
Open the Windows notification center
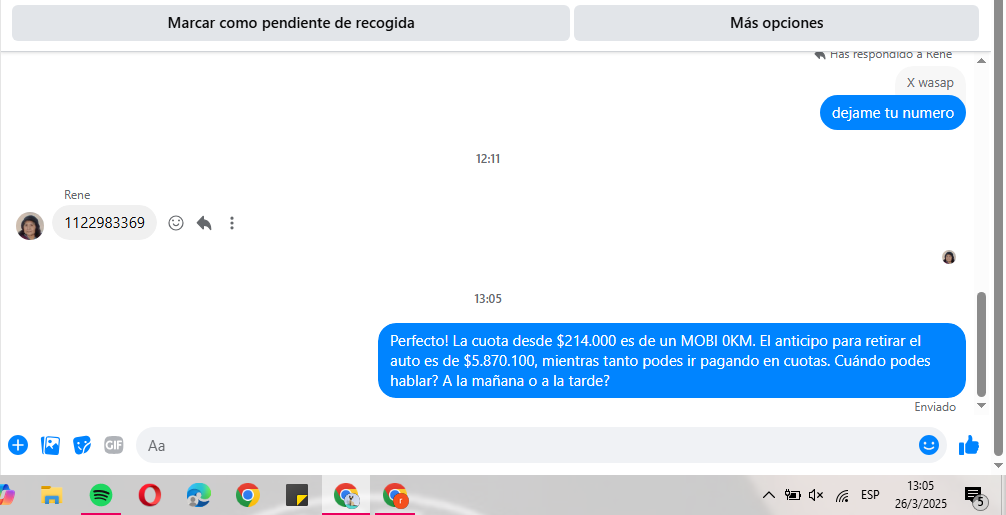coord(974,495)
